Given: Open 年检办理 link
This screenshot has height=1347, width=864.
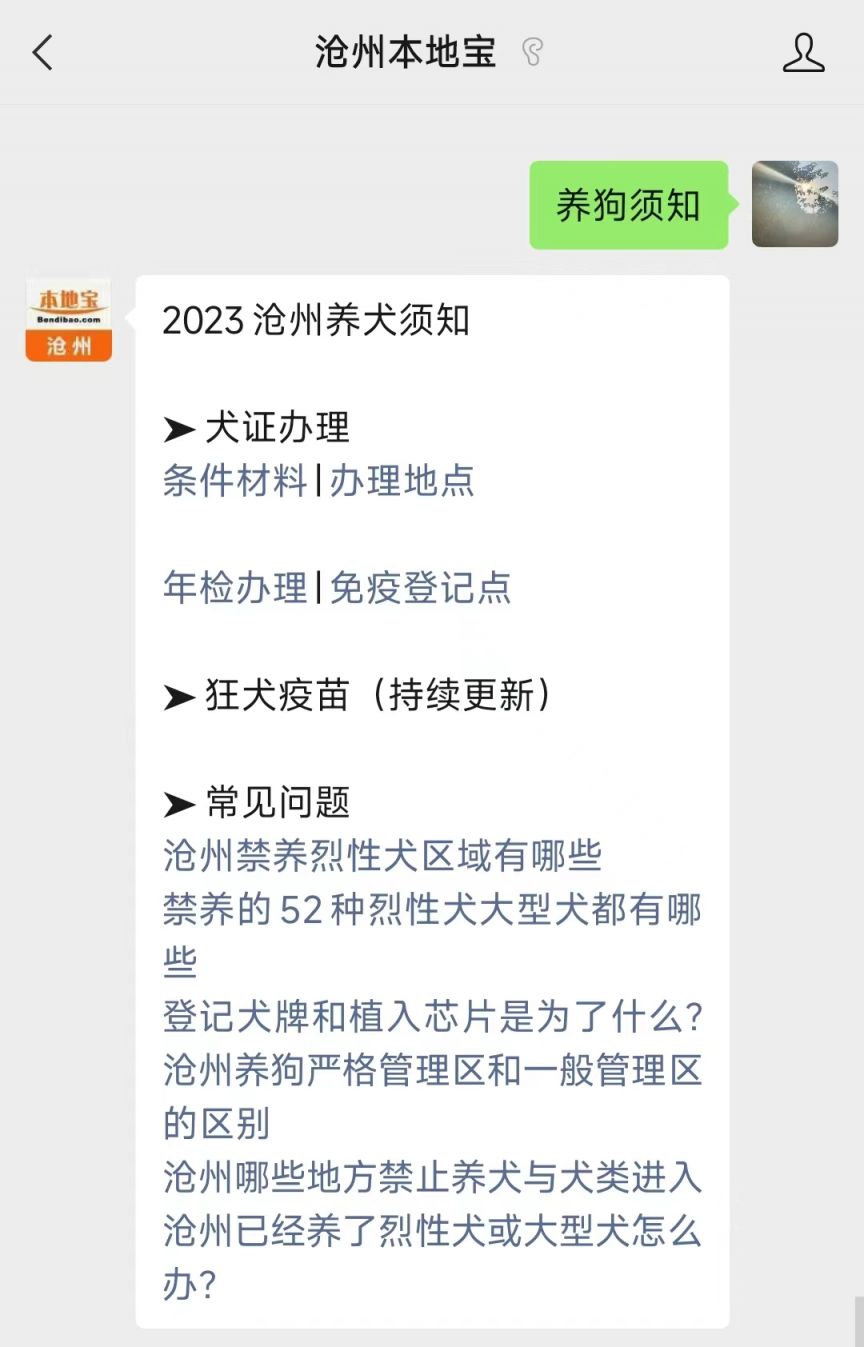Looking at the screenshot, I should click(235, 588).
